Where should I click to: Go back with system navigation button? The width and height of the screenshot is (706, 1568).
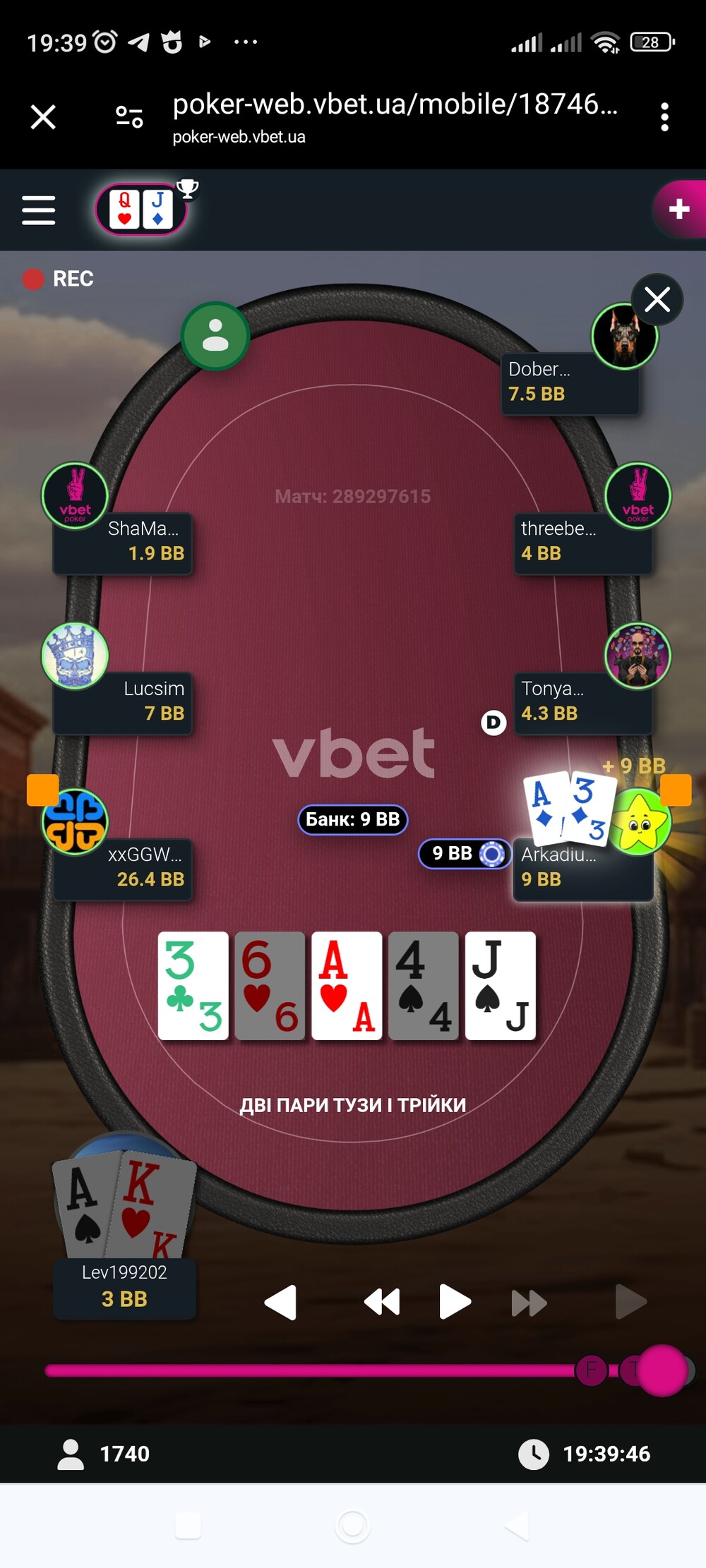click(517, 1526)
